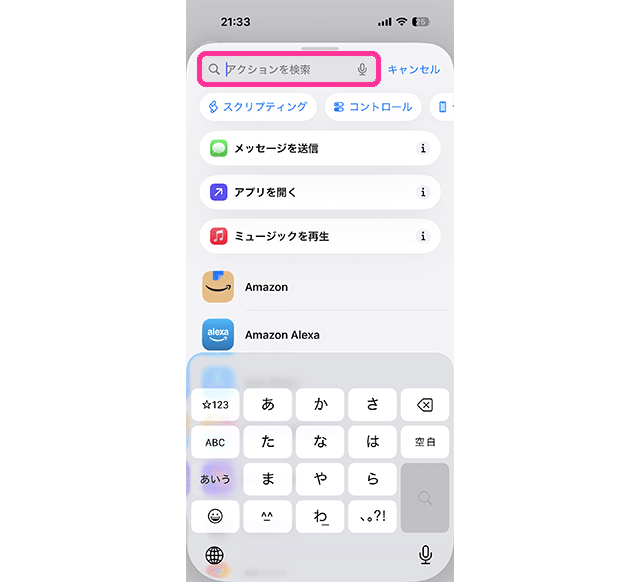Image resolution: width=640 pixels, height=582 pixels.
Task: Tap the microphone icon in the search field
Action: click(362, 70)
